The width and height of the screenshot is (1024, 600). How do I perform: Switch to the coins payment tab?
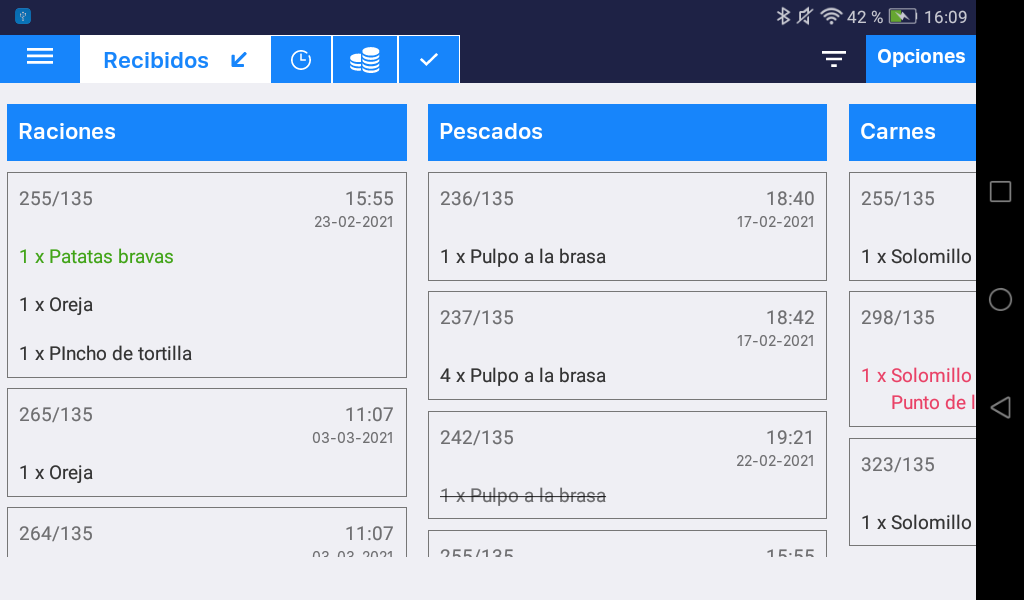(365, 60)
